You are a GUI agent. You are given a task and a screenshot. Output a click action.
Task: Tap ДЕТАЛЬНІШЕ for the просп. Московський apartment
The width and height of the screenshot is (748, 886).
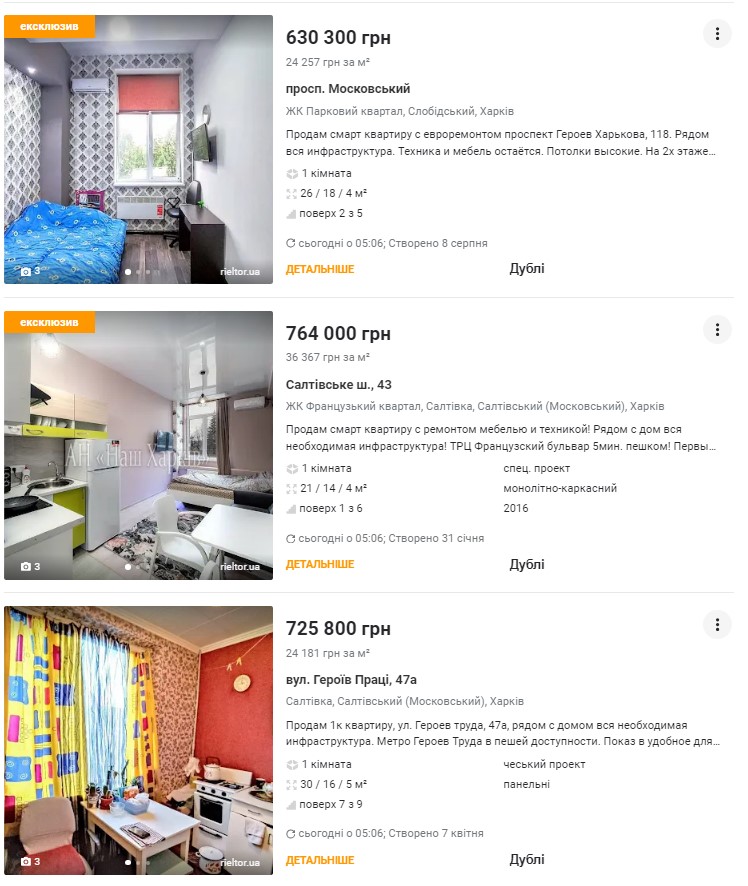click(320, 269)
